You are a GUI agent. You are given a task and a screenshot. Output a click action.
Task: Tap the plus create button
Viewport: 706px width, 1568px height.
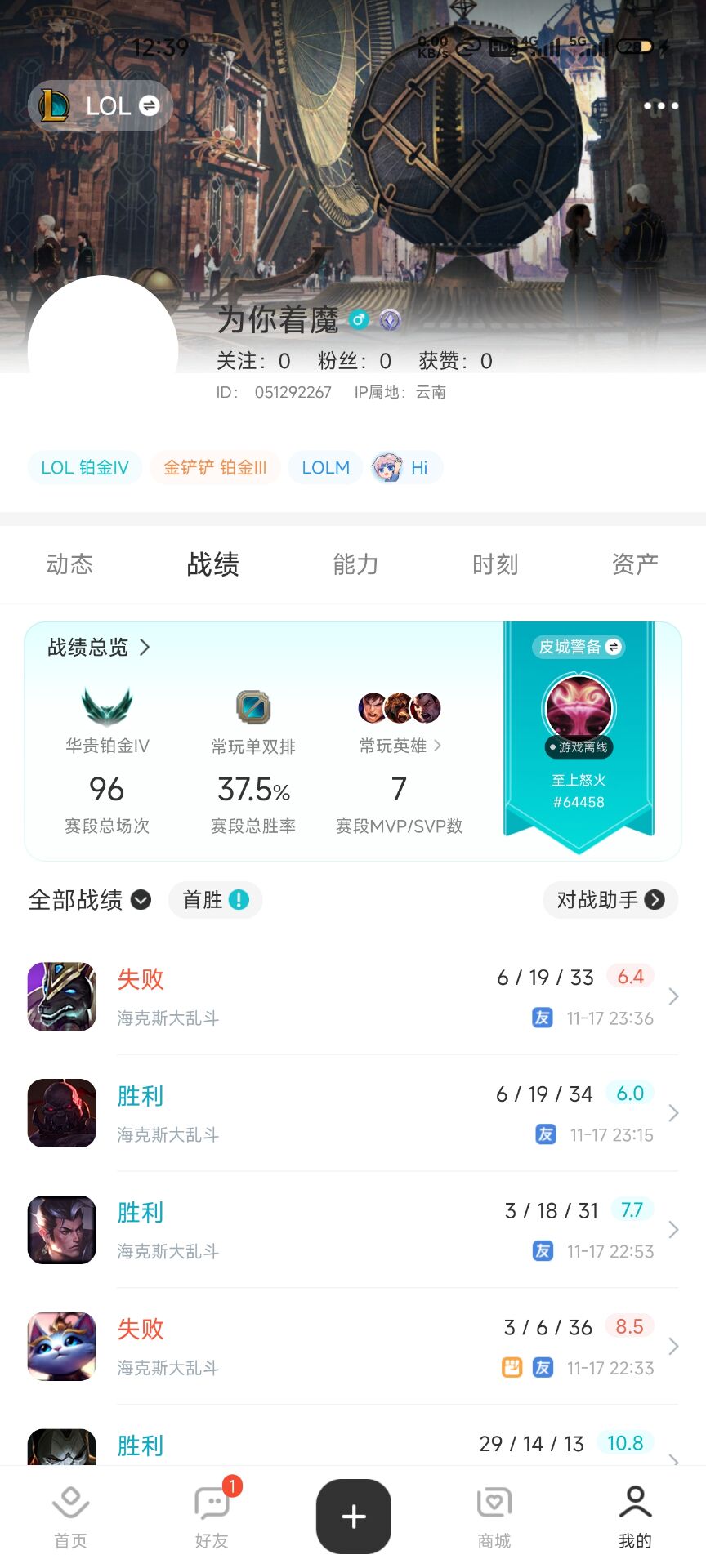coord(353,1517)
